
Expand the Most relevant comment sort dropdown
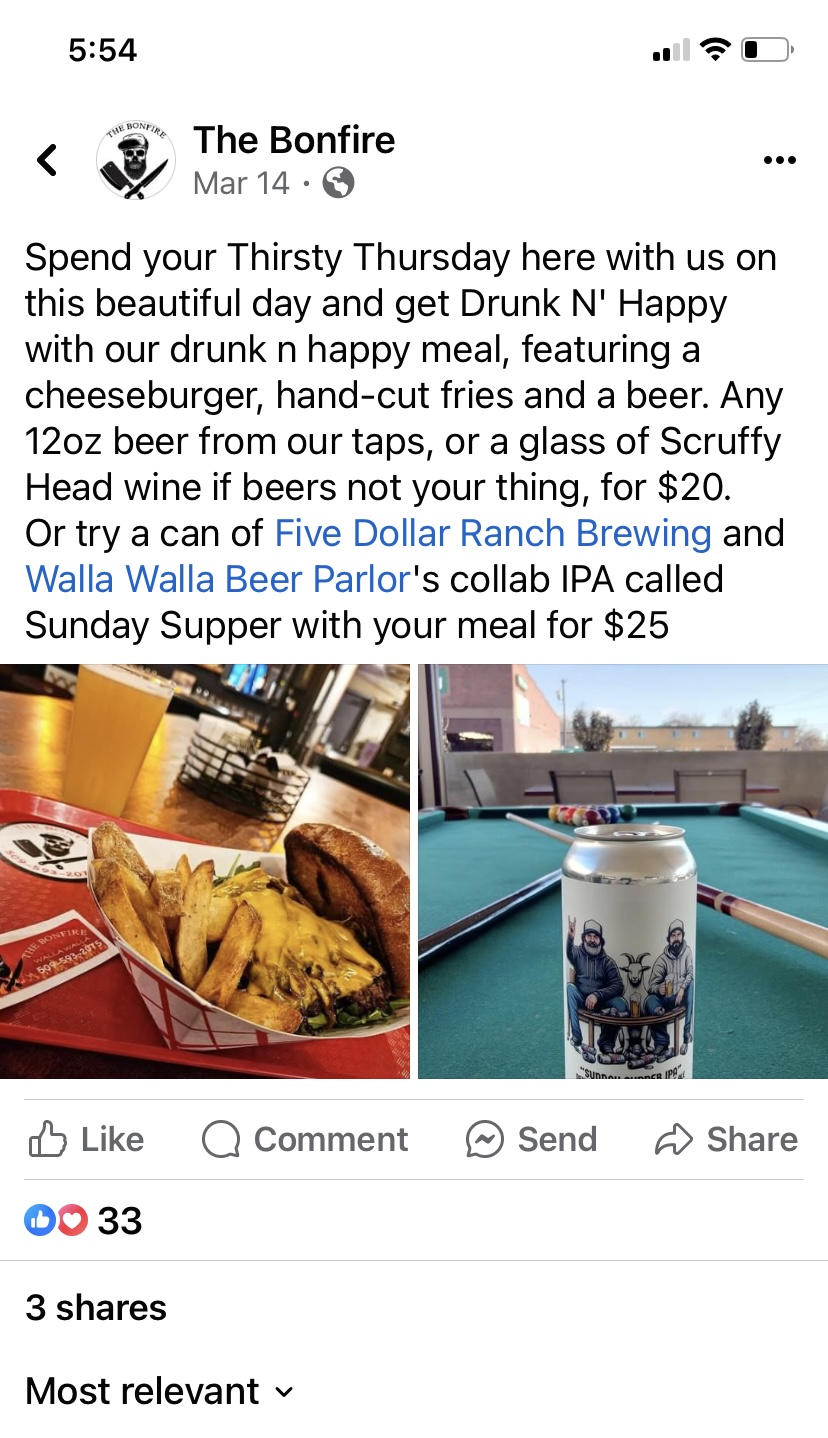[x=160, y=1391]
